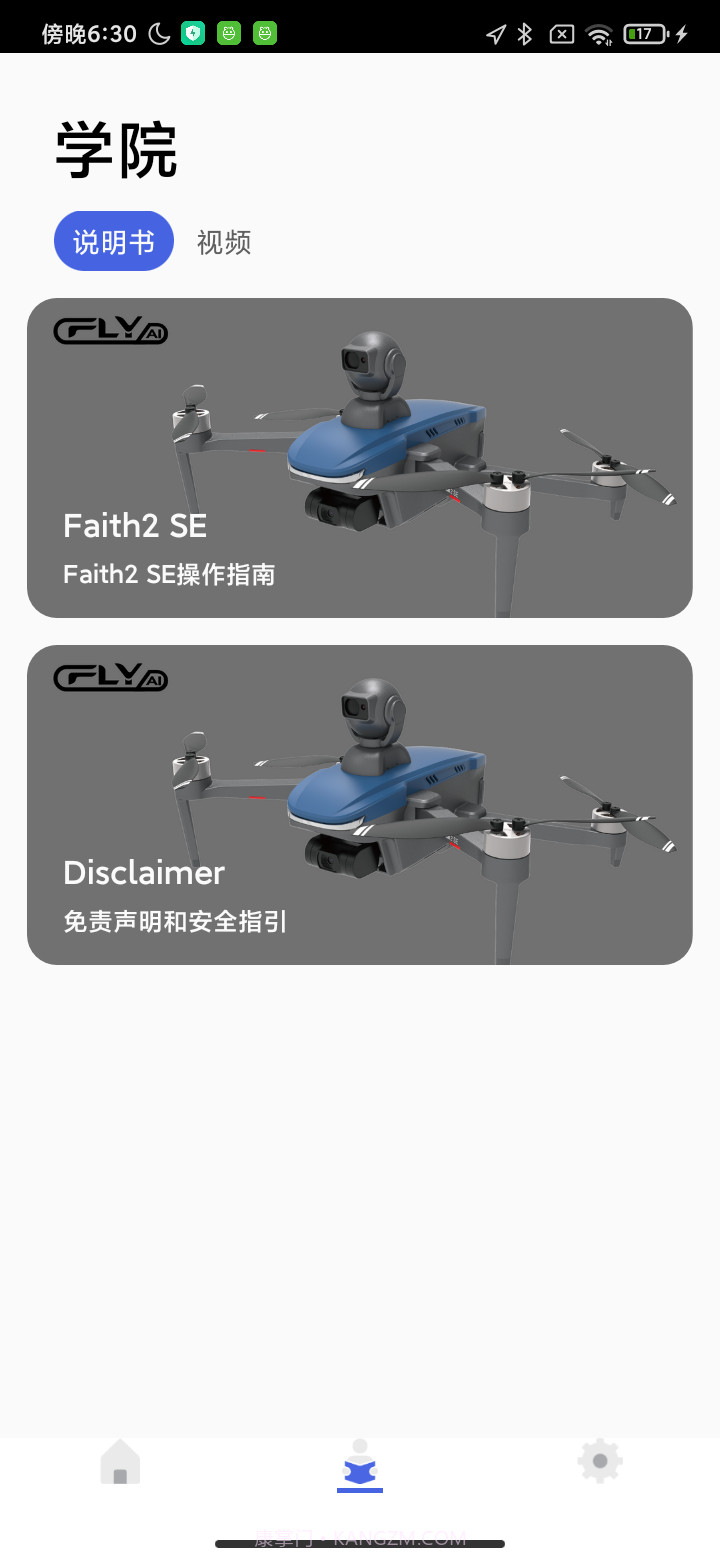
Task: Tap the 傍晚6:30 clock display
Action: 90,33
